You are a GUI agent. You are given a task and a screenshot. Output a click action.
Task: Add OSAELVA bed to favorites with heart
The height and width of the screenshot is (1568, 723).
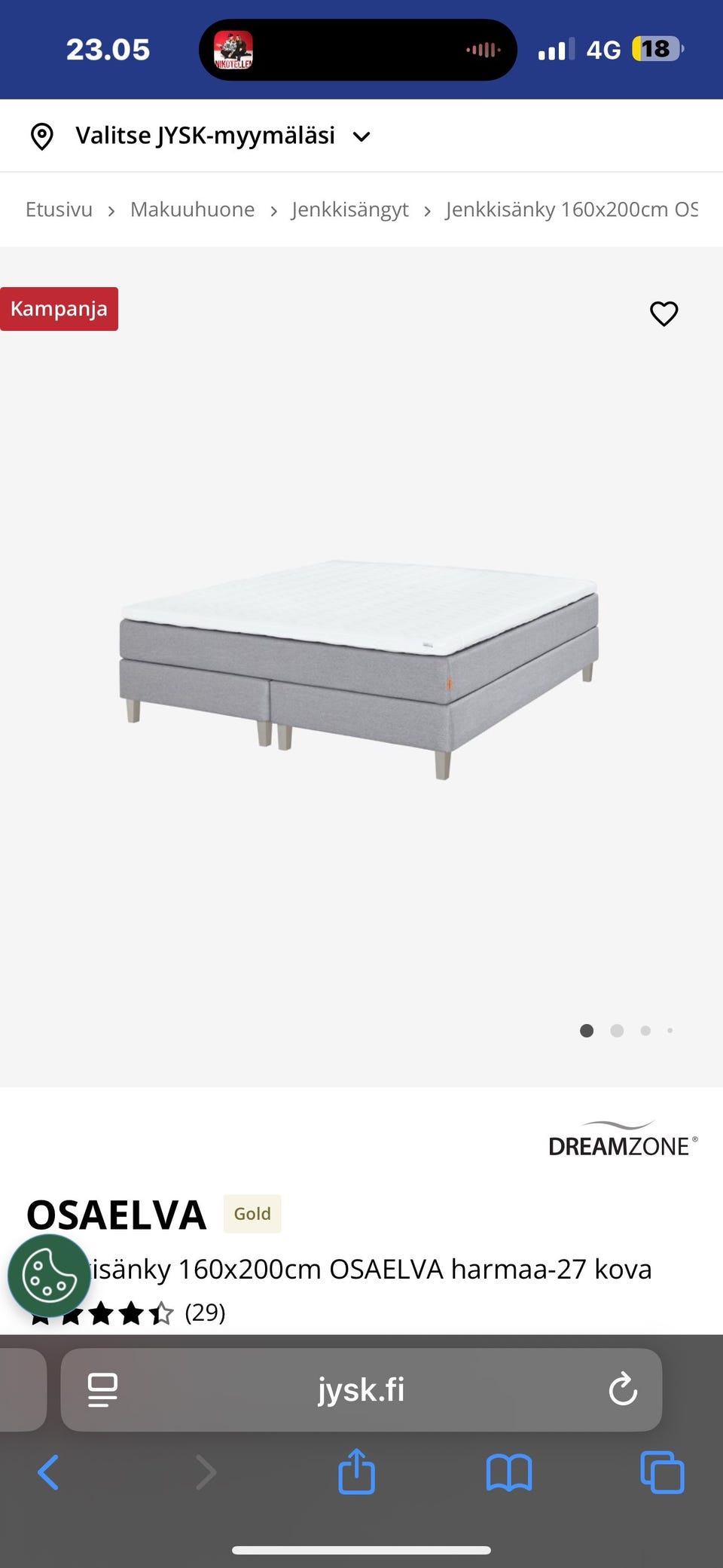pyautogui.click(x=664, y=313)
